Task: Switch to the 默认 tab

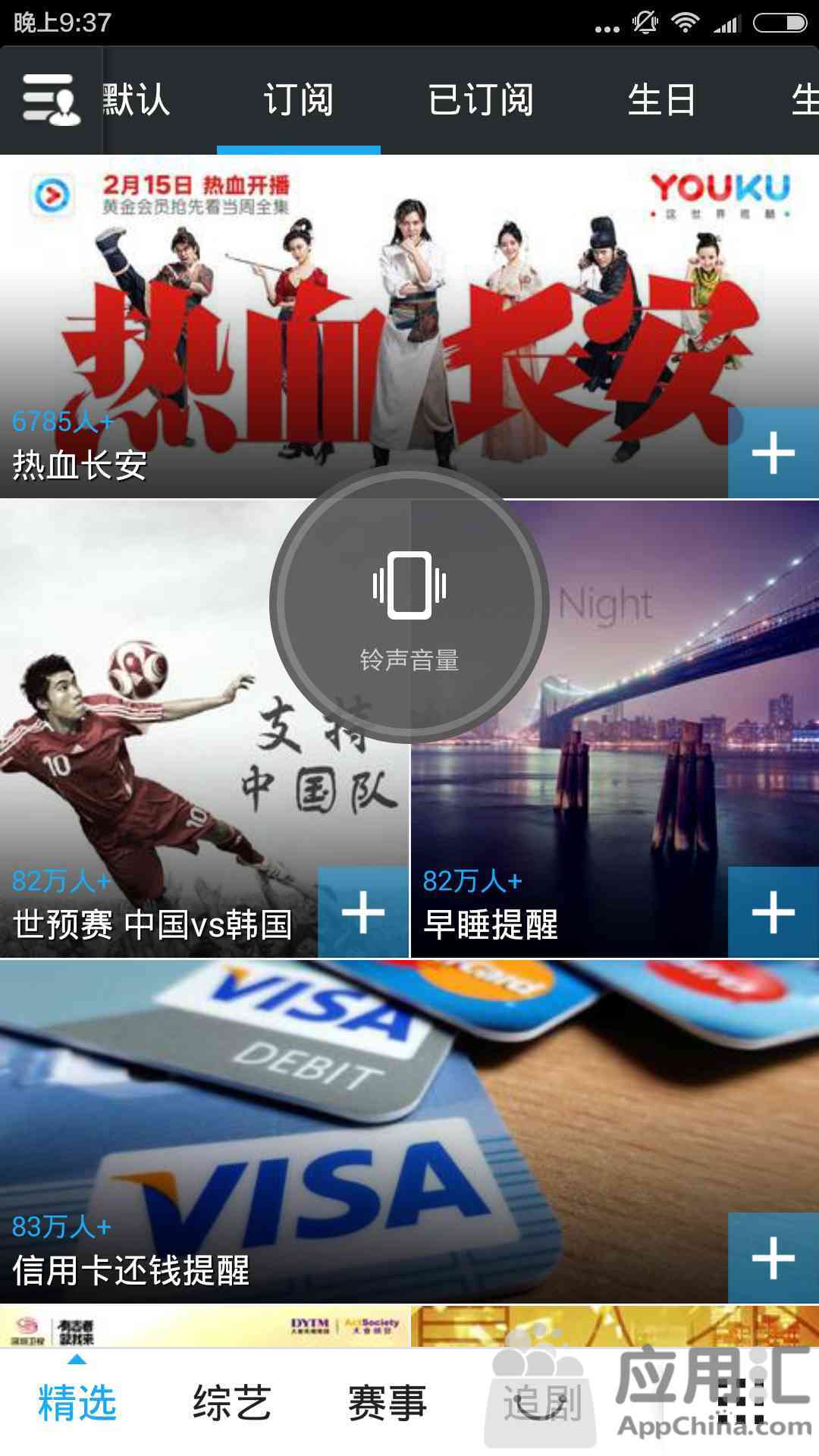Action: click(x=136, y=100)
